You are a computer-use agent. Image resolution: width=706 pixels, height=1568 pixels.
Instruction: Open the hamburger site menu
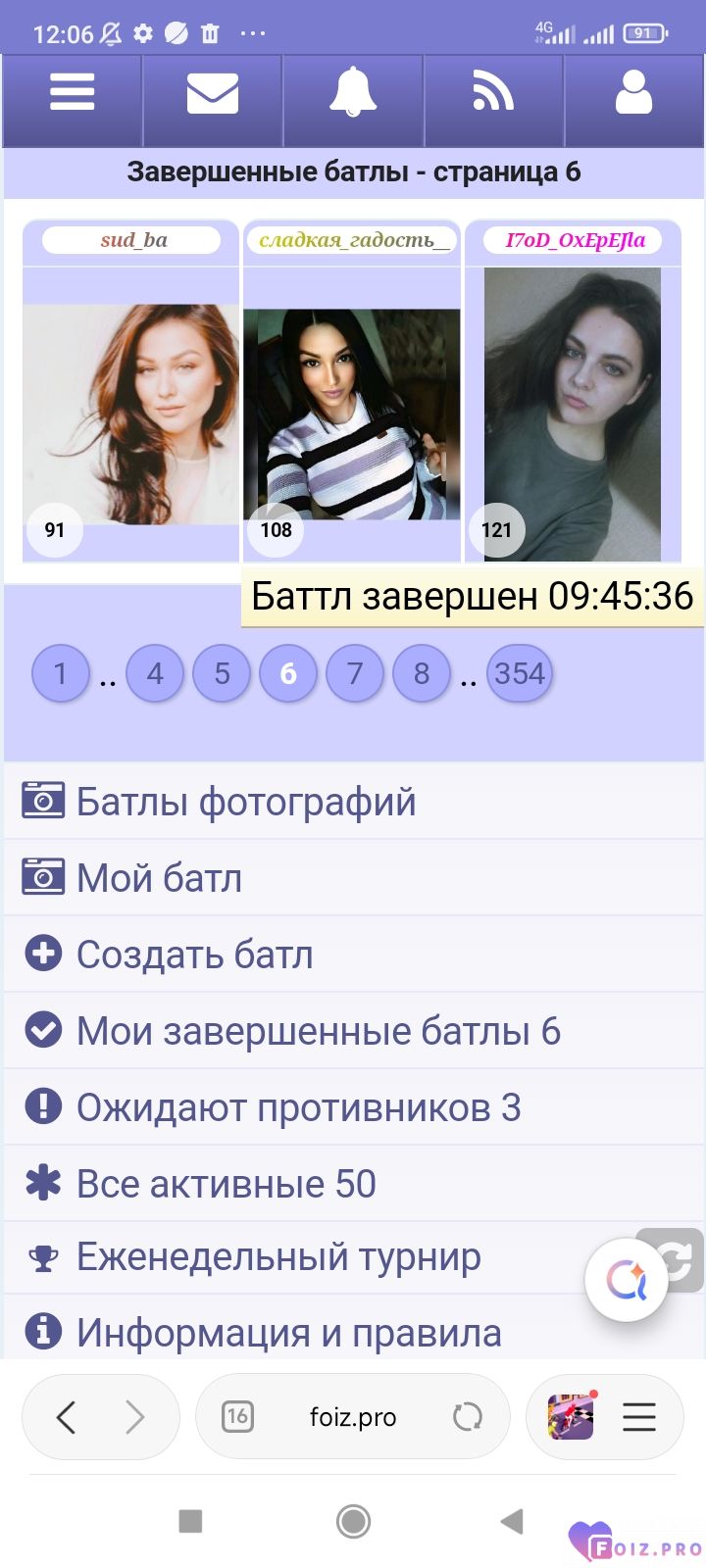click(x=73, y=93)
